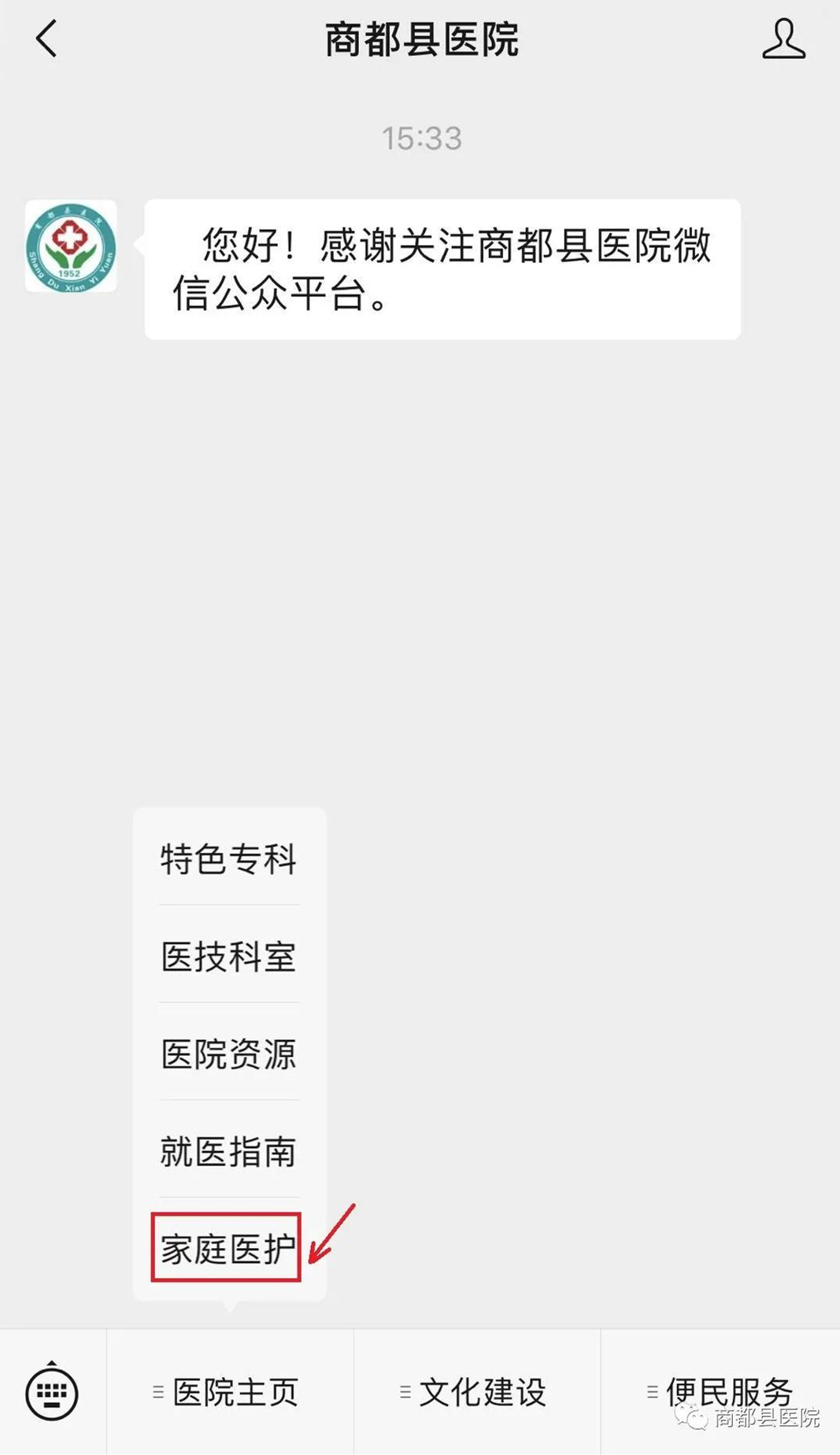Choose the 医院资源 menu item
The image size is (840, 1455).
point(229,1053)
